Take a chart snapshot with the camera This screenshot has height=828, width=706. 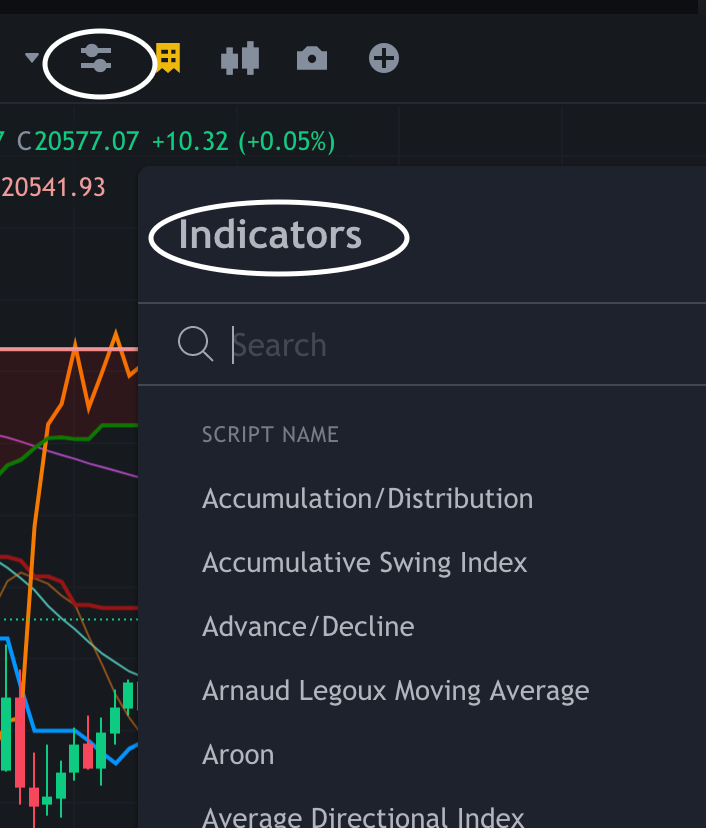pos(312,58)
